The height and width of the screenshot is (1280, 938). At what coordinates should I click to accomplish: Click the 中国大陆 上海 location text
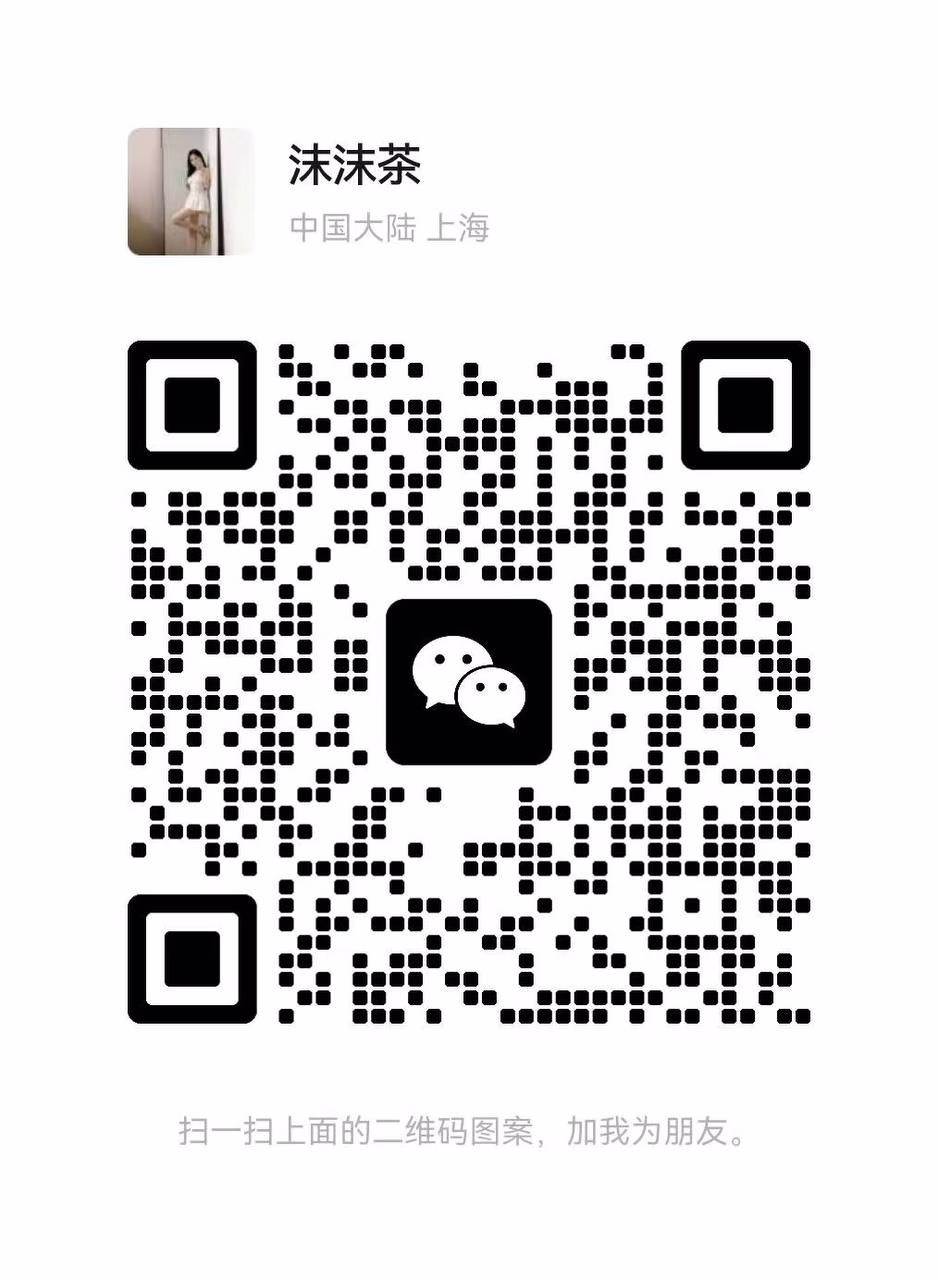pos(390,228)
